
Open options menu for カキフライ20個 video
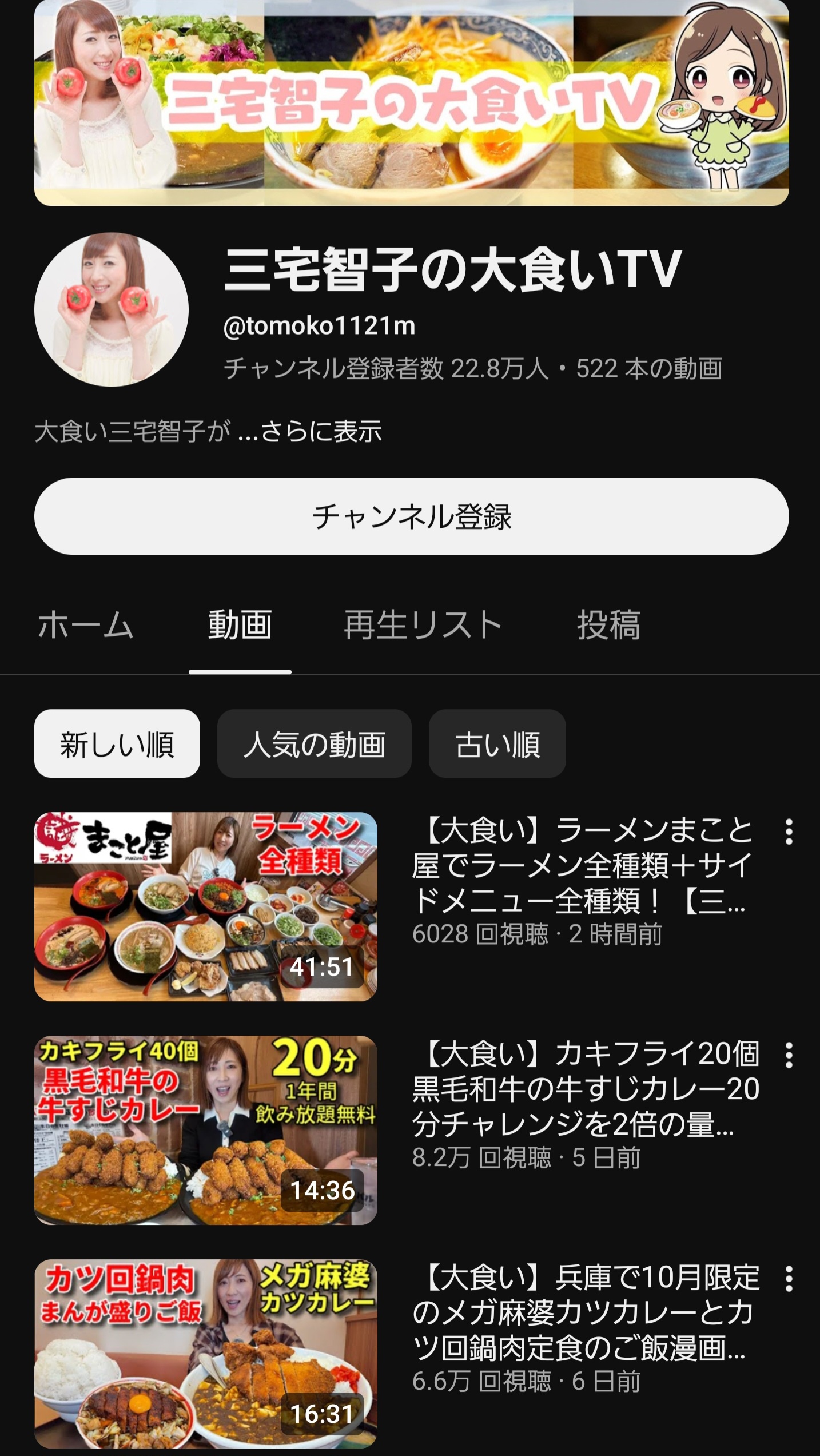tap(789, 1055)
